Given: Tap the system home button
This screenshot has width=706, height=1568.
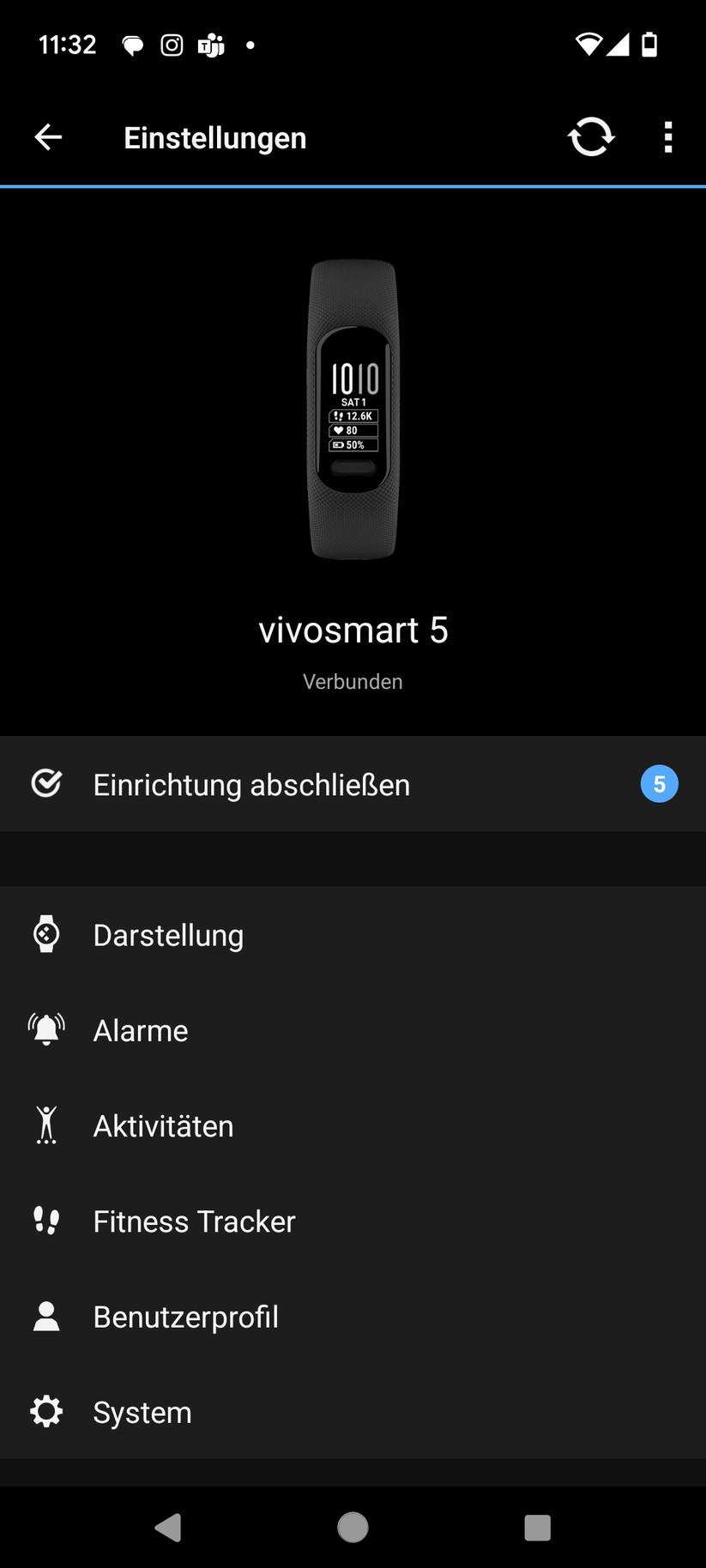Looking at the screenshot, I should click(x=353, y=1527).
